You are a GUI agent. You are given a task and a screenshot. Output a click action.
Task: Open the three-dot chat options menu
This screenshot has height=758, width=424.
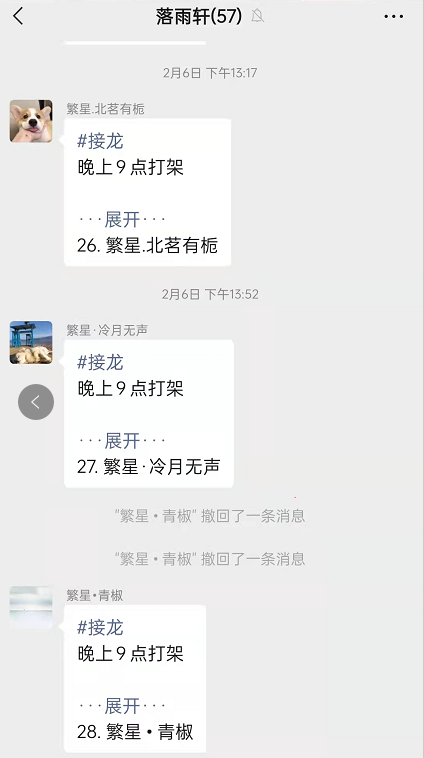pyautogui.click(x=394, y=17)
